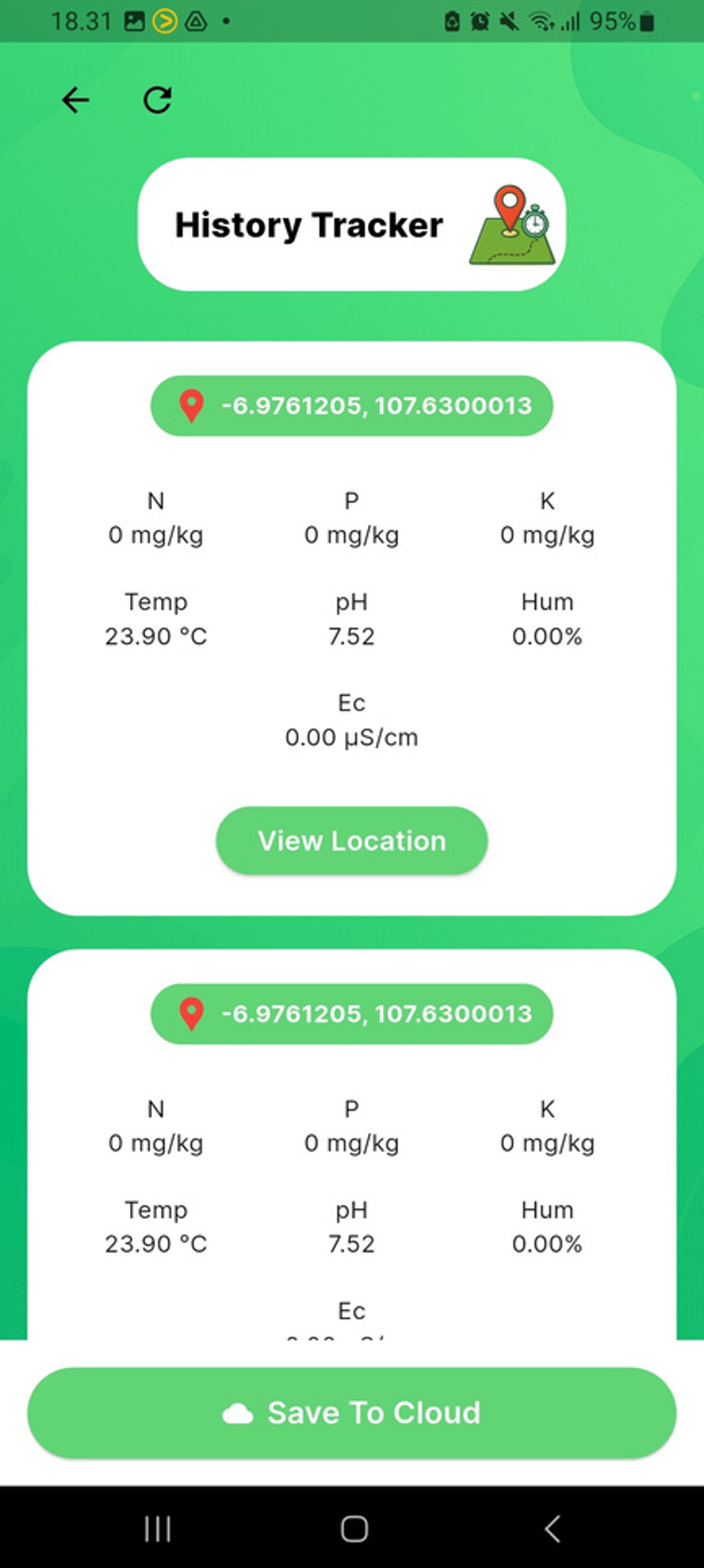Image resolution: width=704 pixels, height=1568 pixels.
Task: Tap the red location pin on first record
Action: pos(191,406)
